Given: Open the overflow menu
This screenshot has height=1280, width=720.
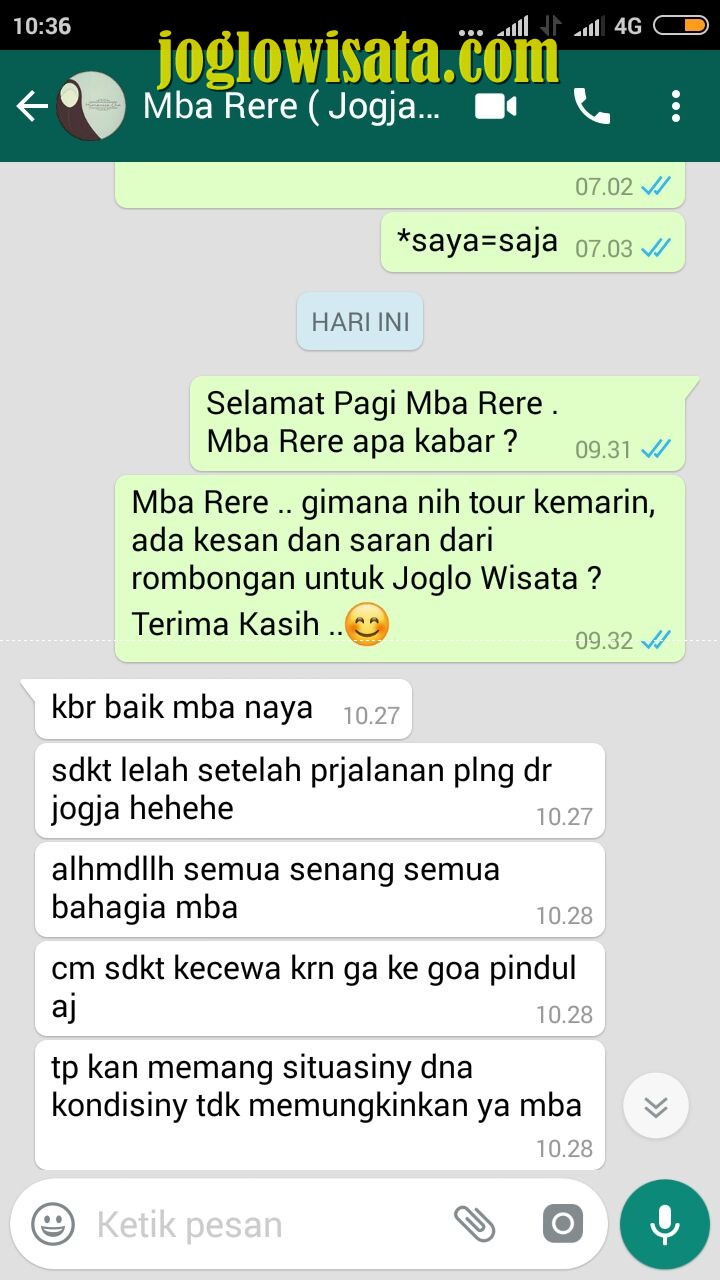Looking at the screenshot, I should [676, 106].
